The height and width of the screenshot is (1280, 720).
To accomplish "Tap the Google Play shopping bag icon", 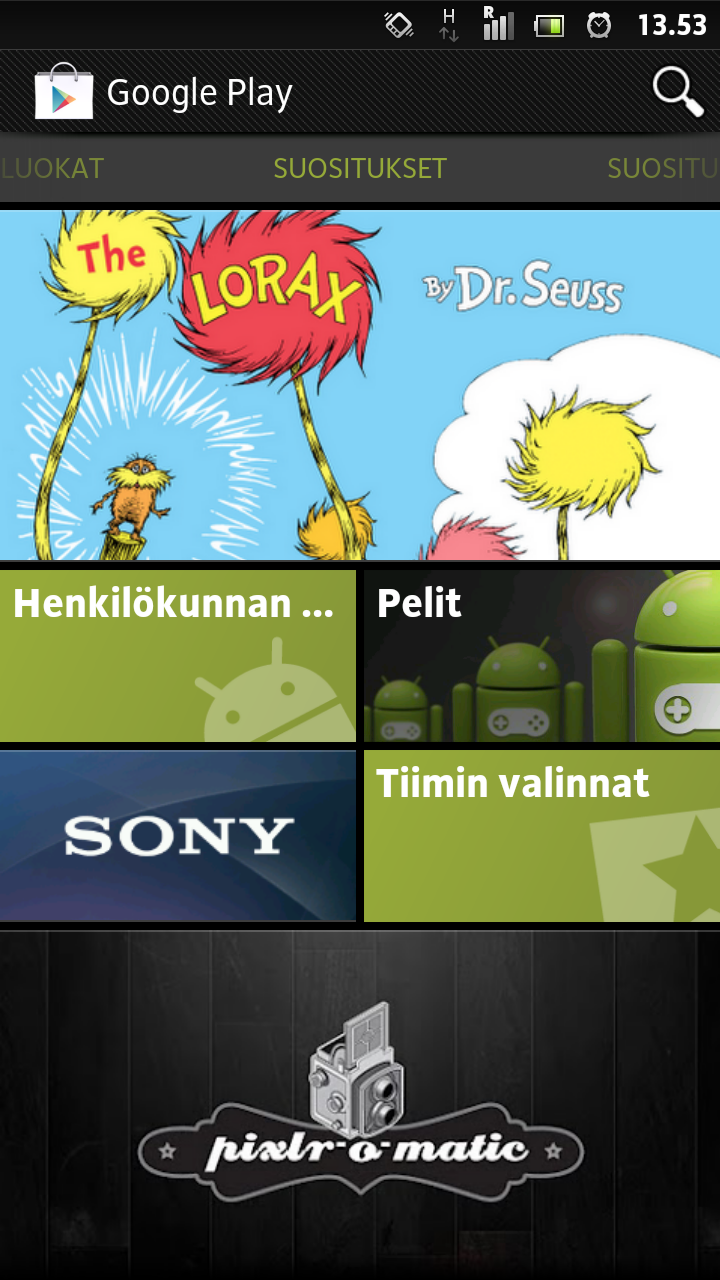I will 63,92.
